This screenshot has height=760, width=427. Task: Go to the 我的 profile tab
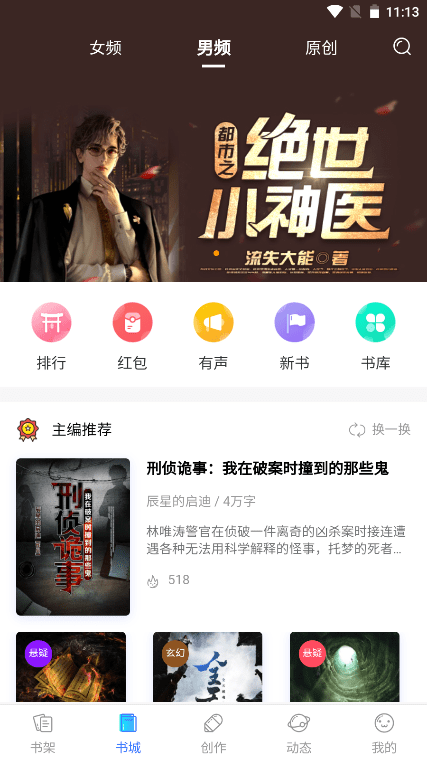(384, 733)
